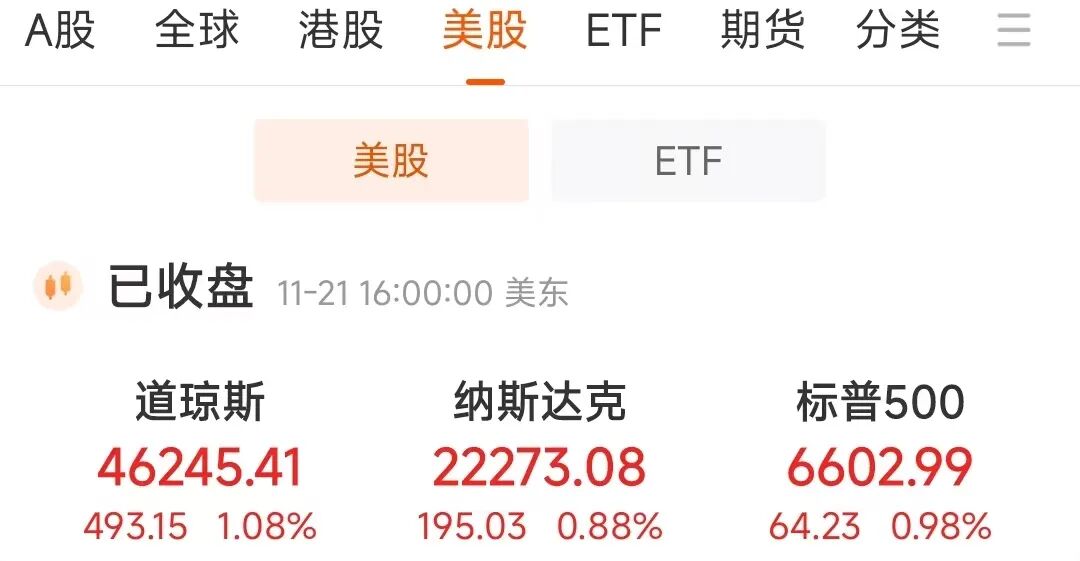Open the 港股 tab
This screenshot has width=1080, height=561.
coord(341,32)
